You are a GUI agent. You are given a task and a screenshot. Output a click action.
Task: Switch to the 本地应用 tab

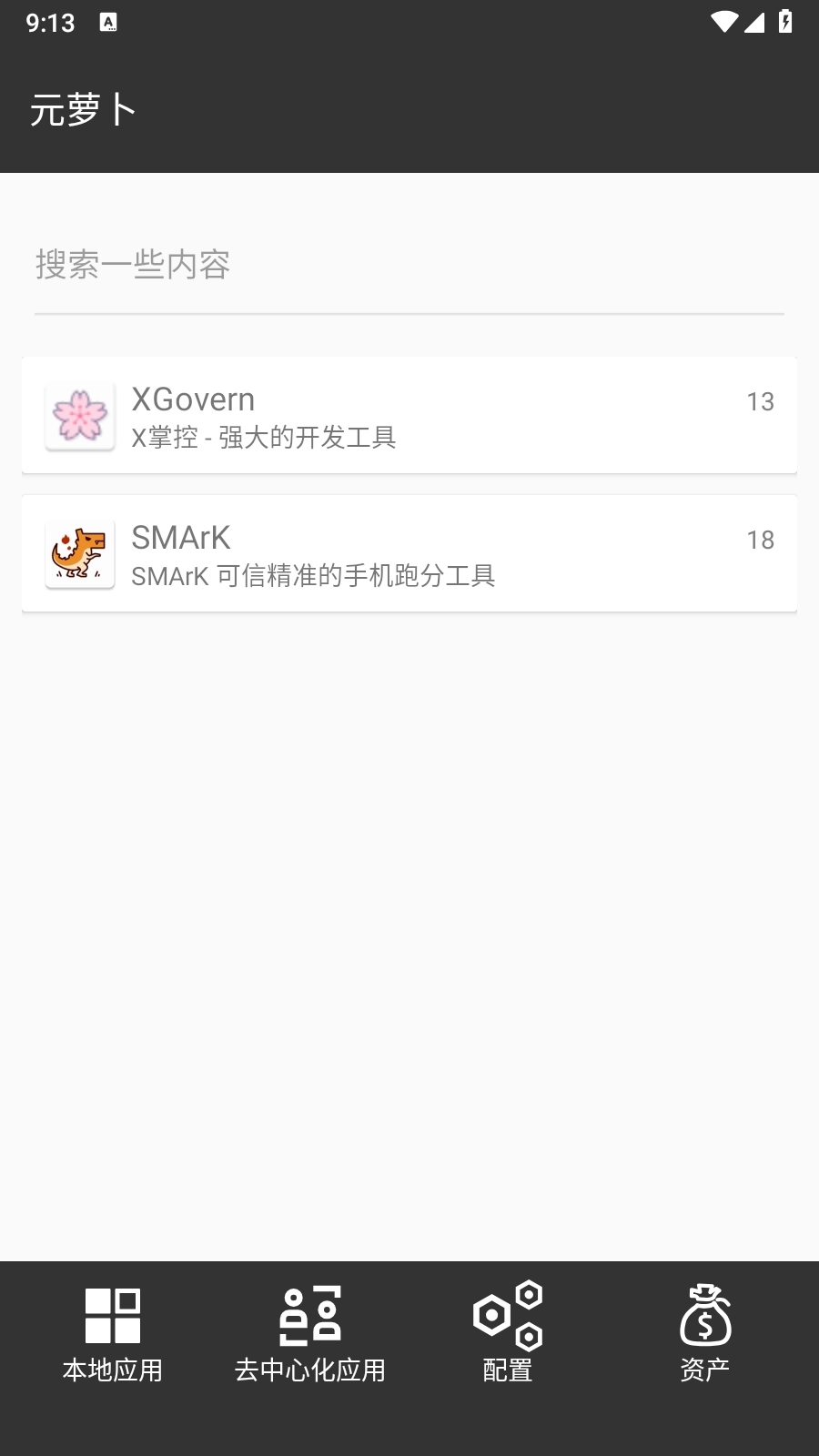tap(112, 1334)
